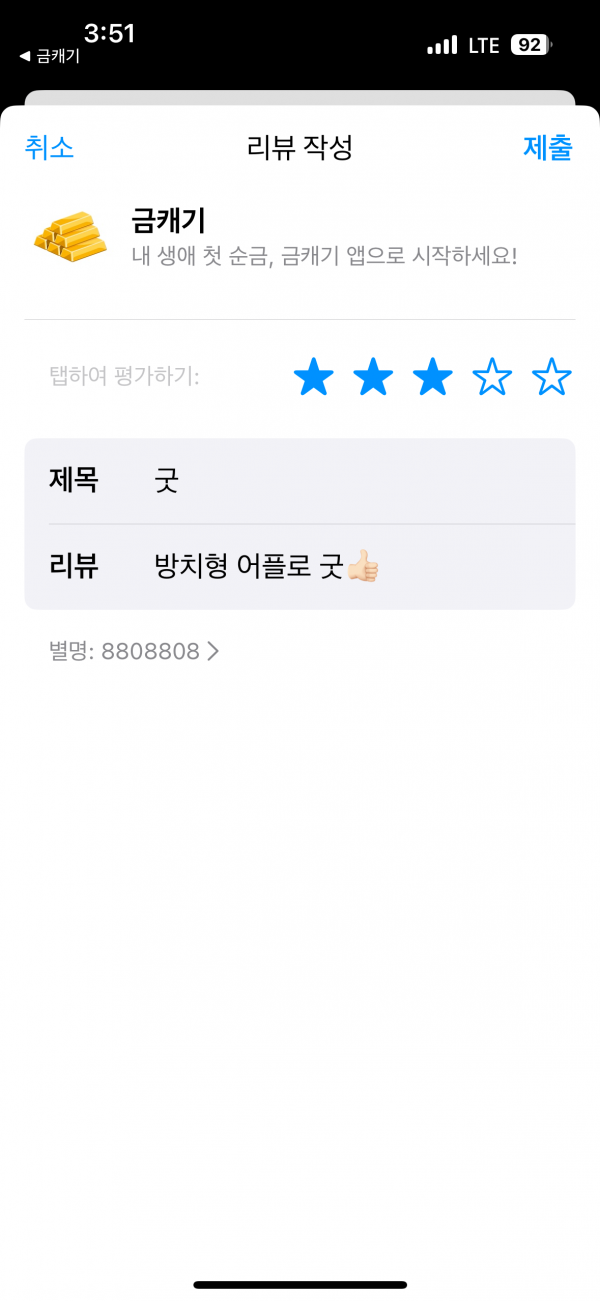Set rating to three stars

point(432,377)
